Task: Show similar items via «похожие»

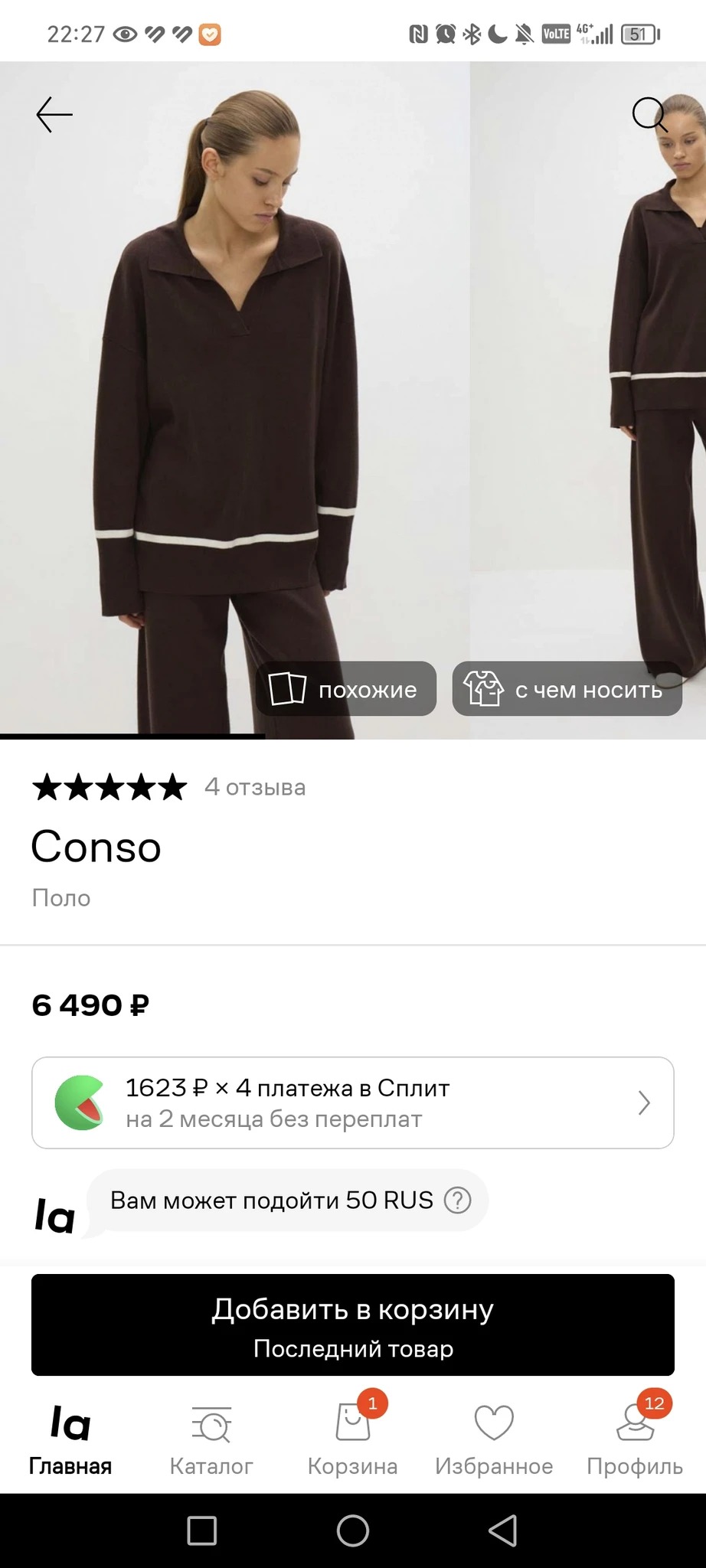Action: coord(345,689)
